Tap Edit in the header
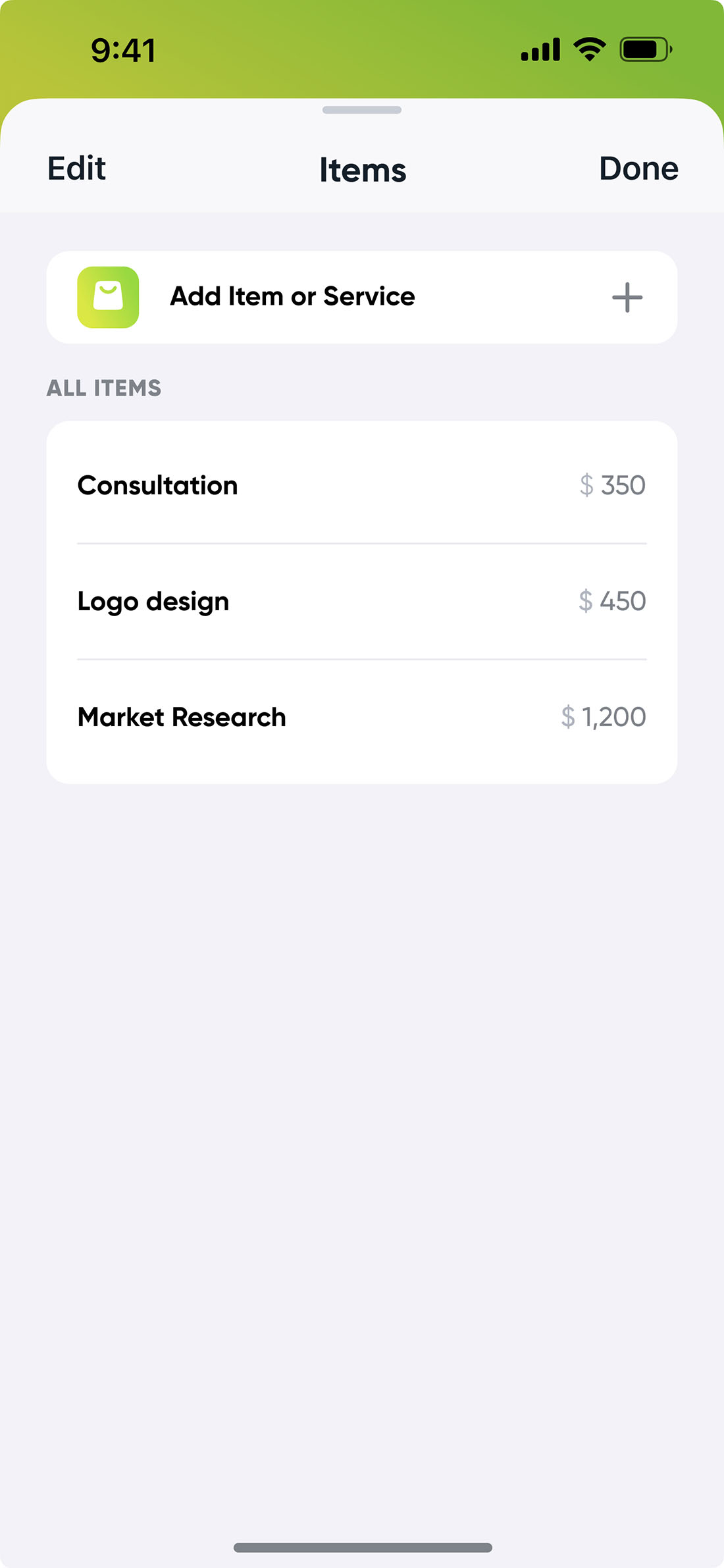Screen dimensions: 724x1568 76,169
